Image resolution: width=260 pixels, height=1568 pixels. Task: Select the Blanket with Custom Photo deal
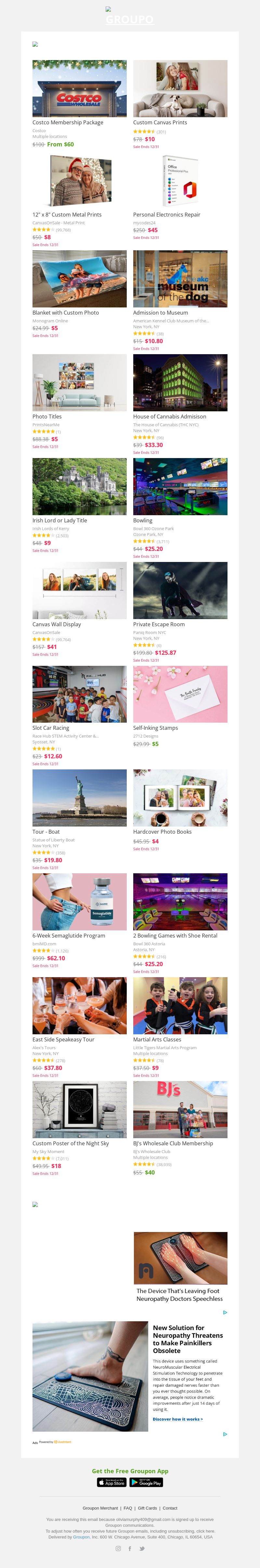(x=79, y=279)
